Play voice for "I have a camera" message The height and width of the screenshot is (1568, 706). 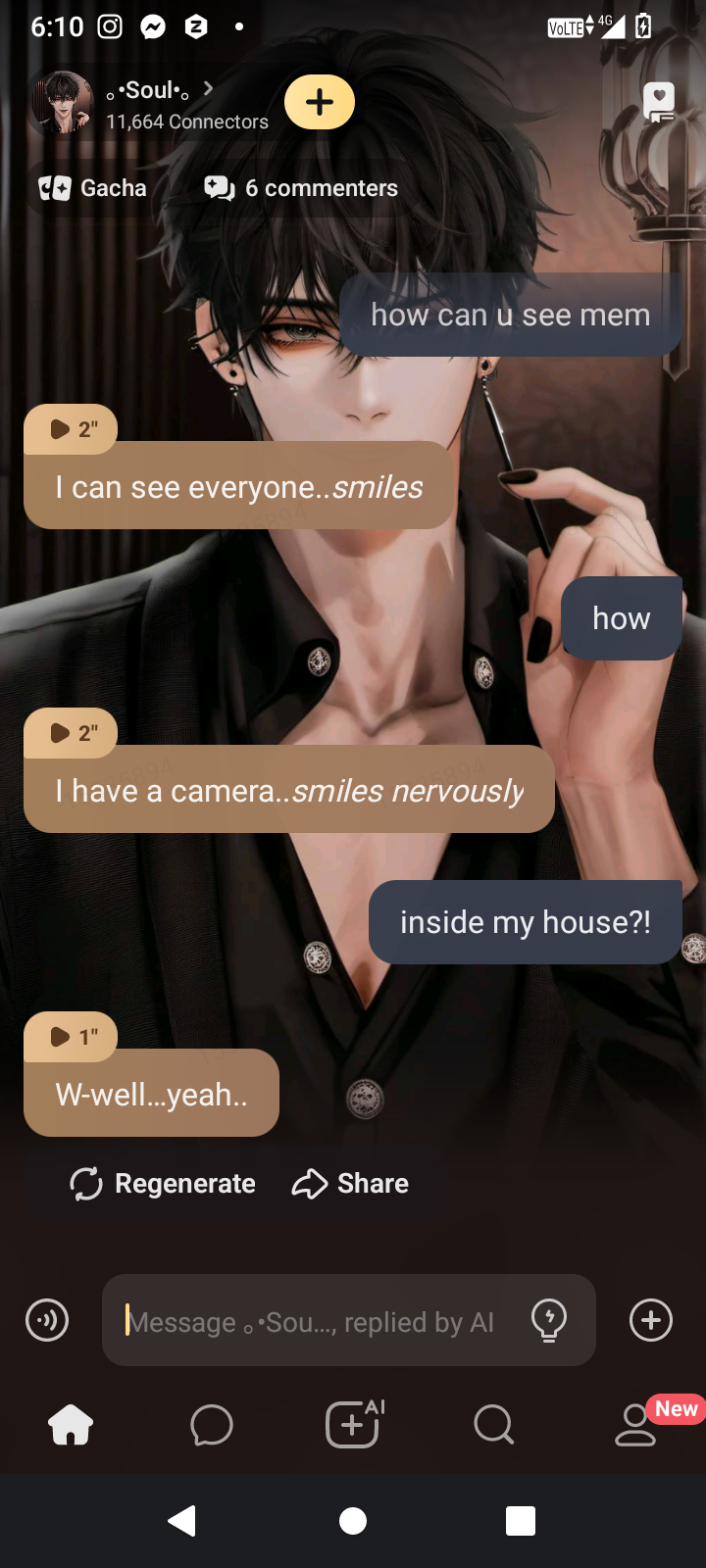coord(71,733)
